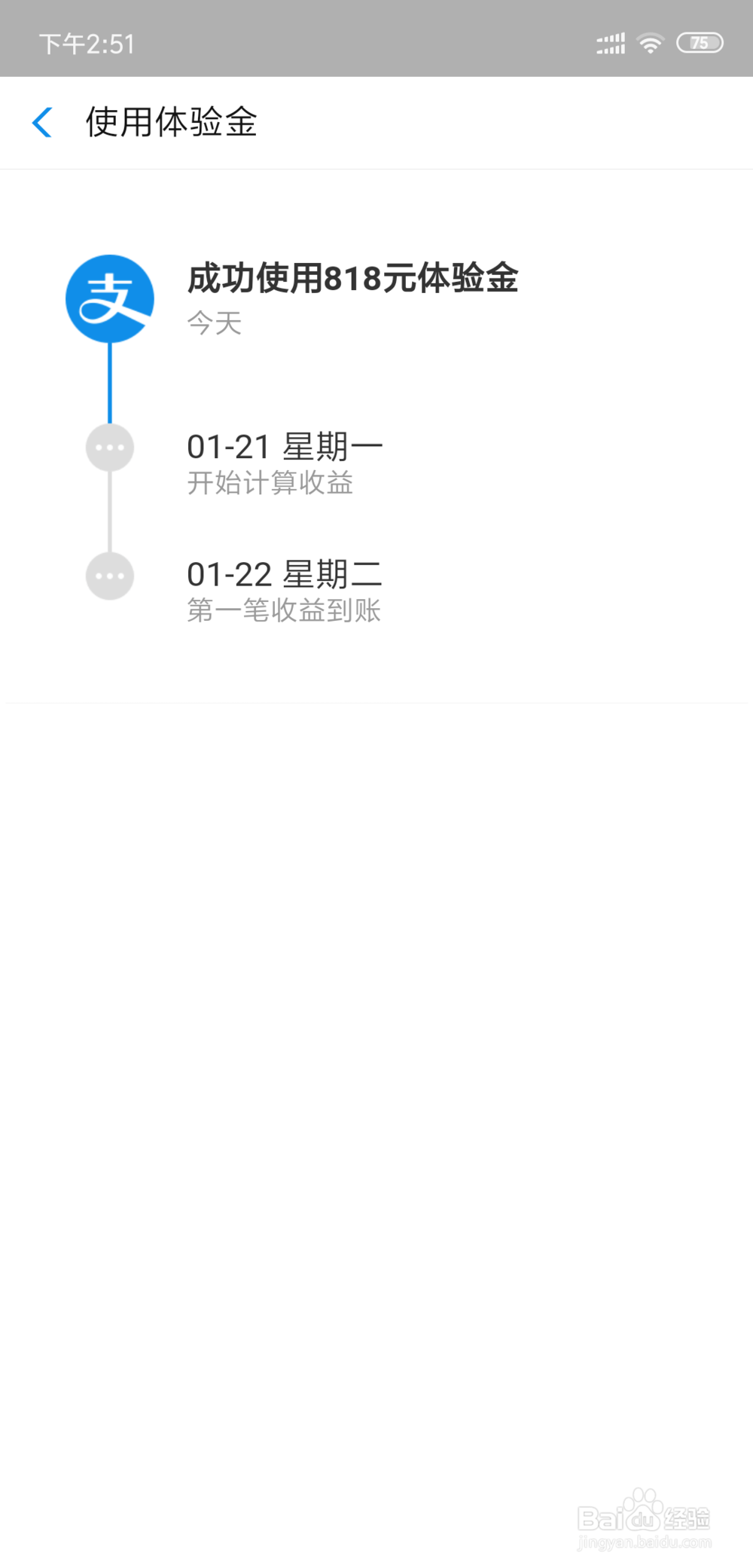
Task: Tap the cellular signal icon in status bar
Action: [610, 43]
